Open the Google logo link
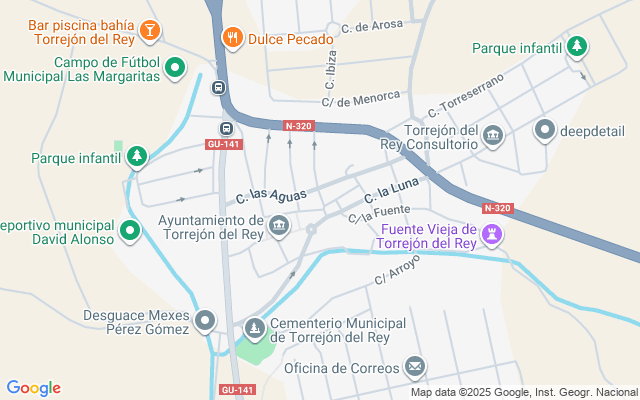Viewport: 640px width, 400px height. [33, 388]
